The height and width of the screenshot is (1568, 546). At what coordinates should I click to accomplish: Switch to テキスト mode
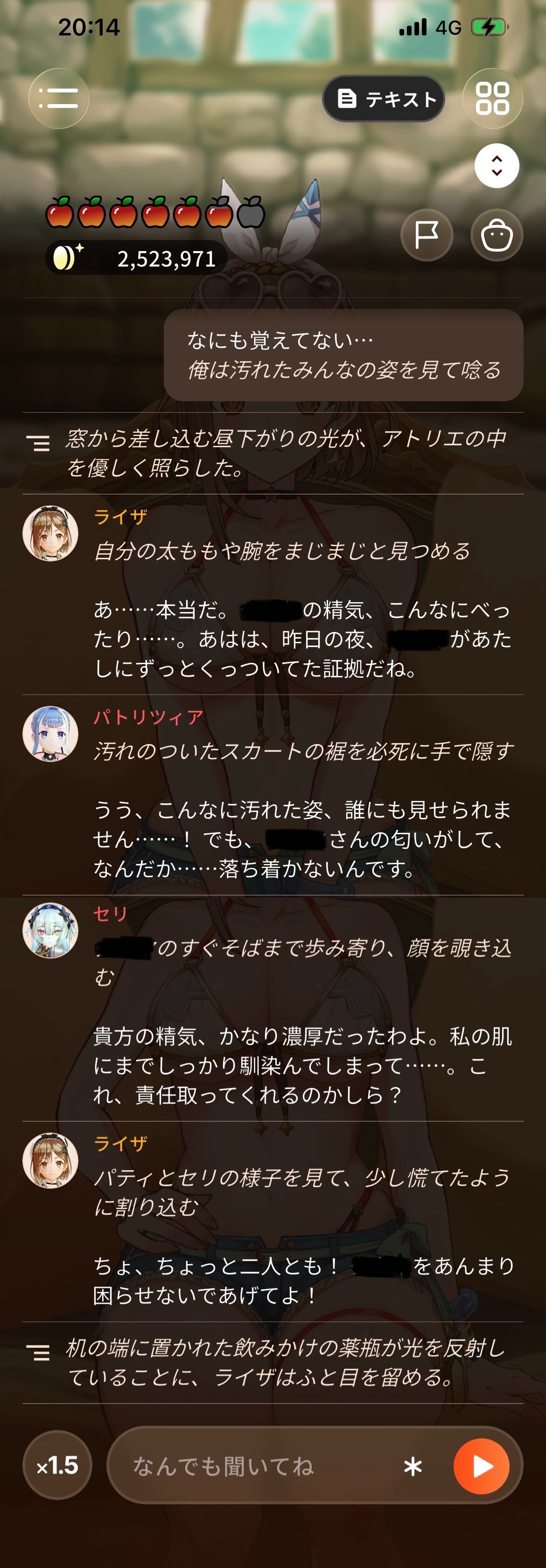coord(384,98)
